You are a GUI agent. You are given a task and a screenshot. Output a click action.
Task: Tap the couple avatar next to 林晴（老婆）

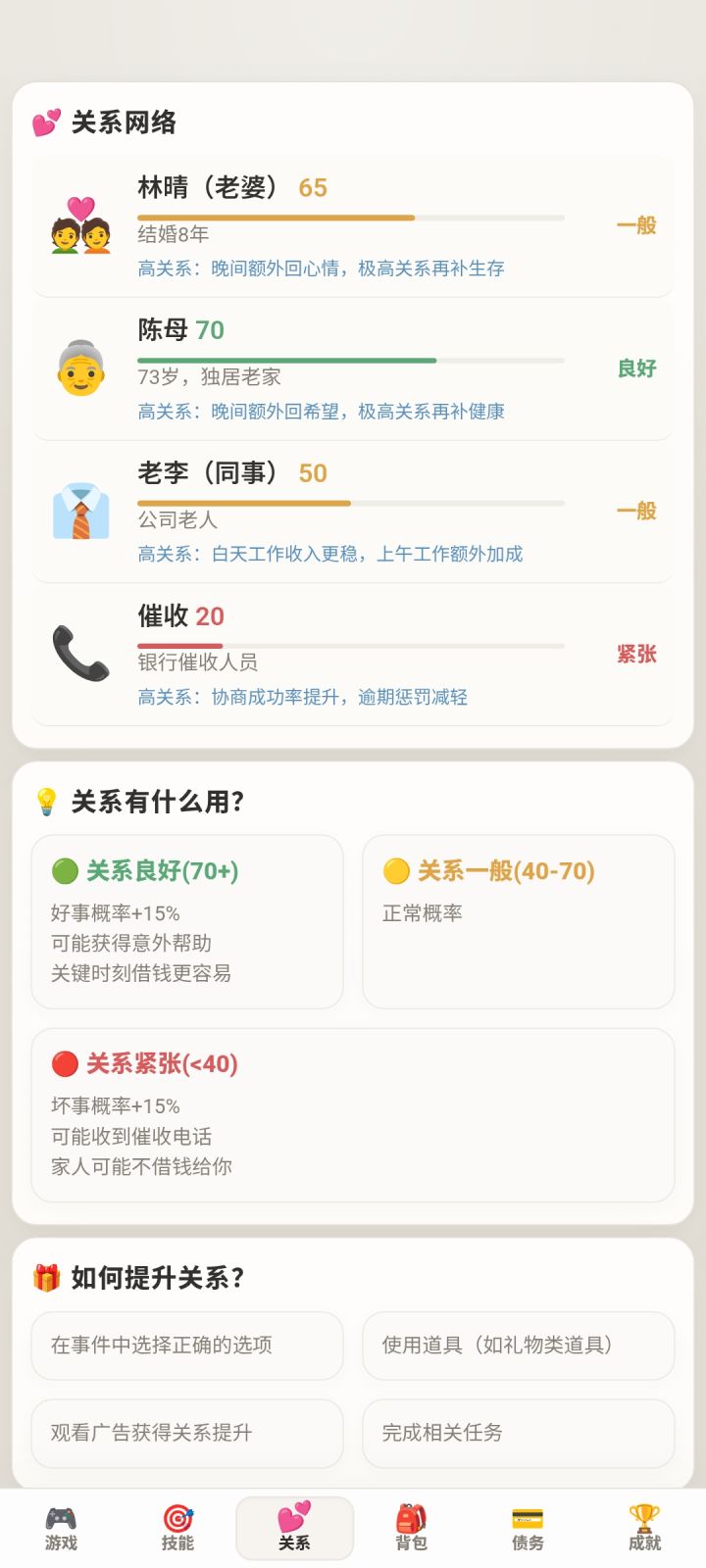[x=80, y=225]
